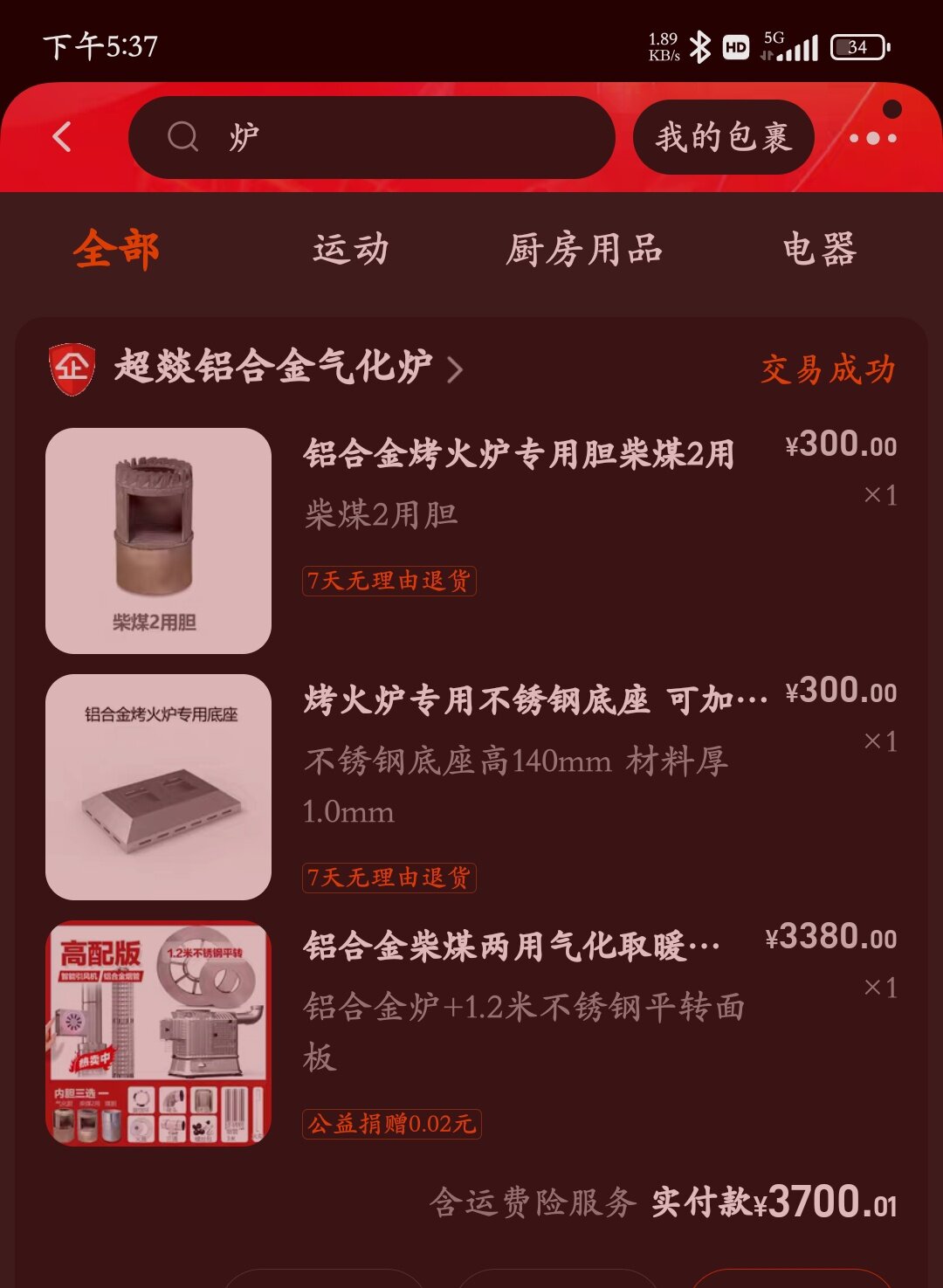The image size is (943, 1288).
Task: Open the 柴煤2用胆 product image
Action: [158, 541]
